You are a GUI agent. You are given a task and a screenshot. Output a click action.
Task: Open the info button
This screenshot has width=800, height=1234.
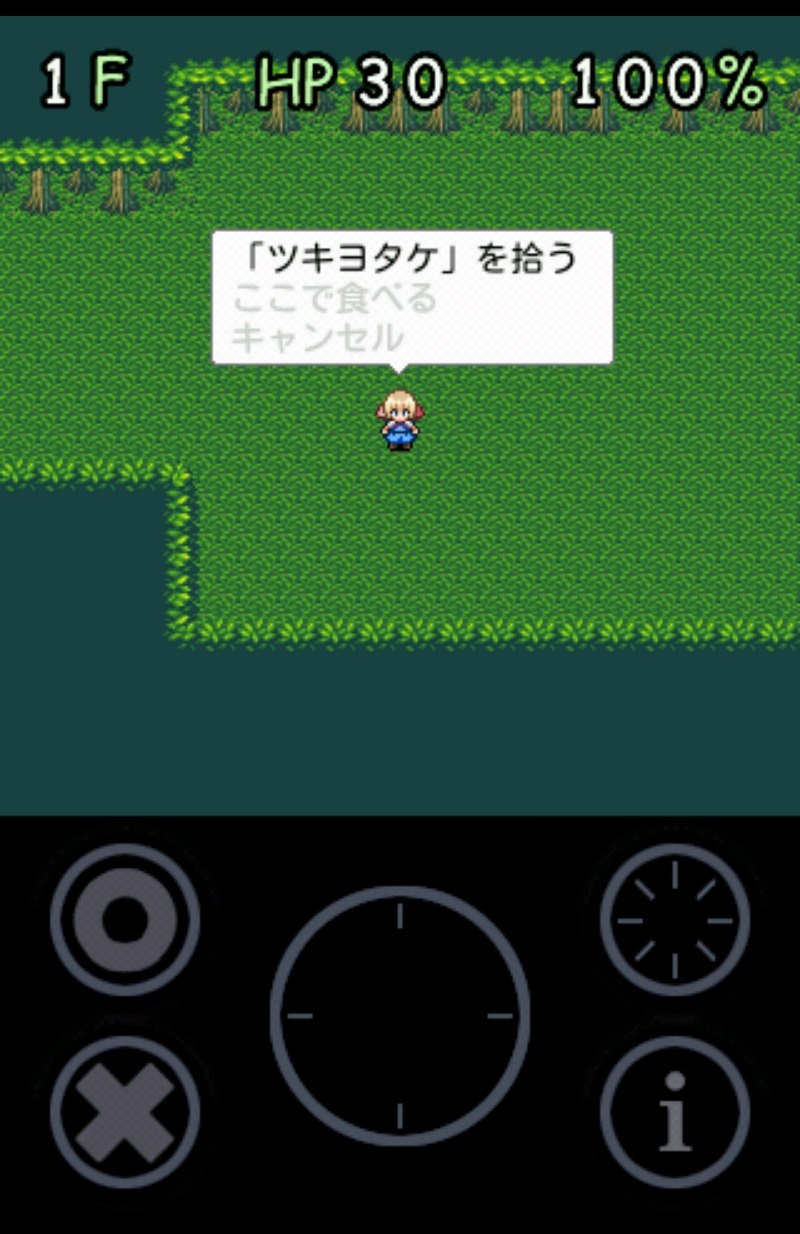click(675, 1112)
